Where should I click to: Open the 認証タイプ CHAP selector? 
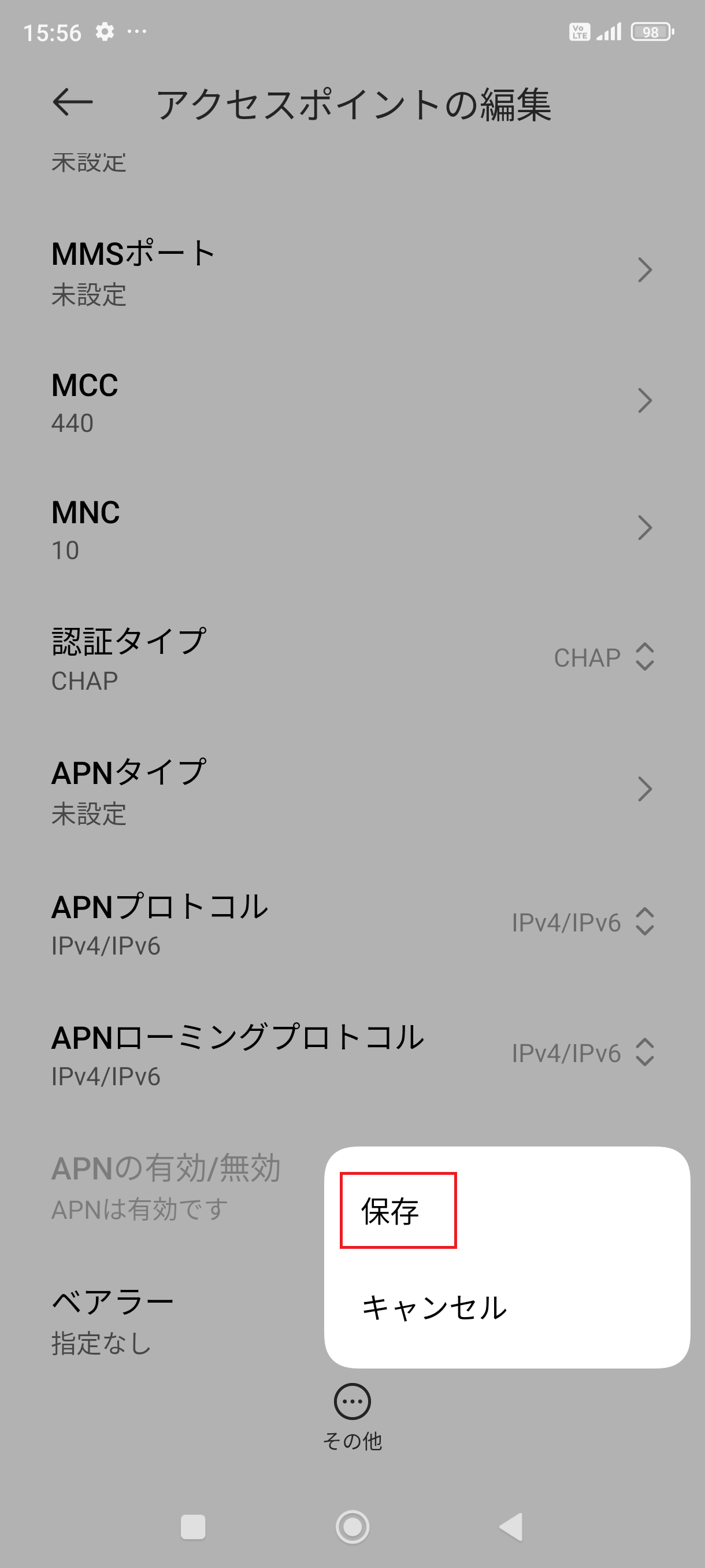pos(605,657)
